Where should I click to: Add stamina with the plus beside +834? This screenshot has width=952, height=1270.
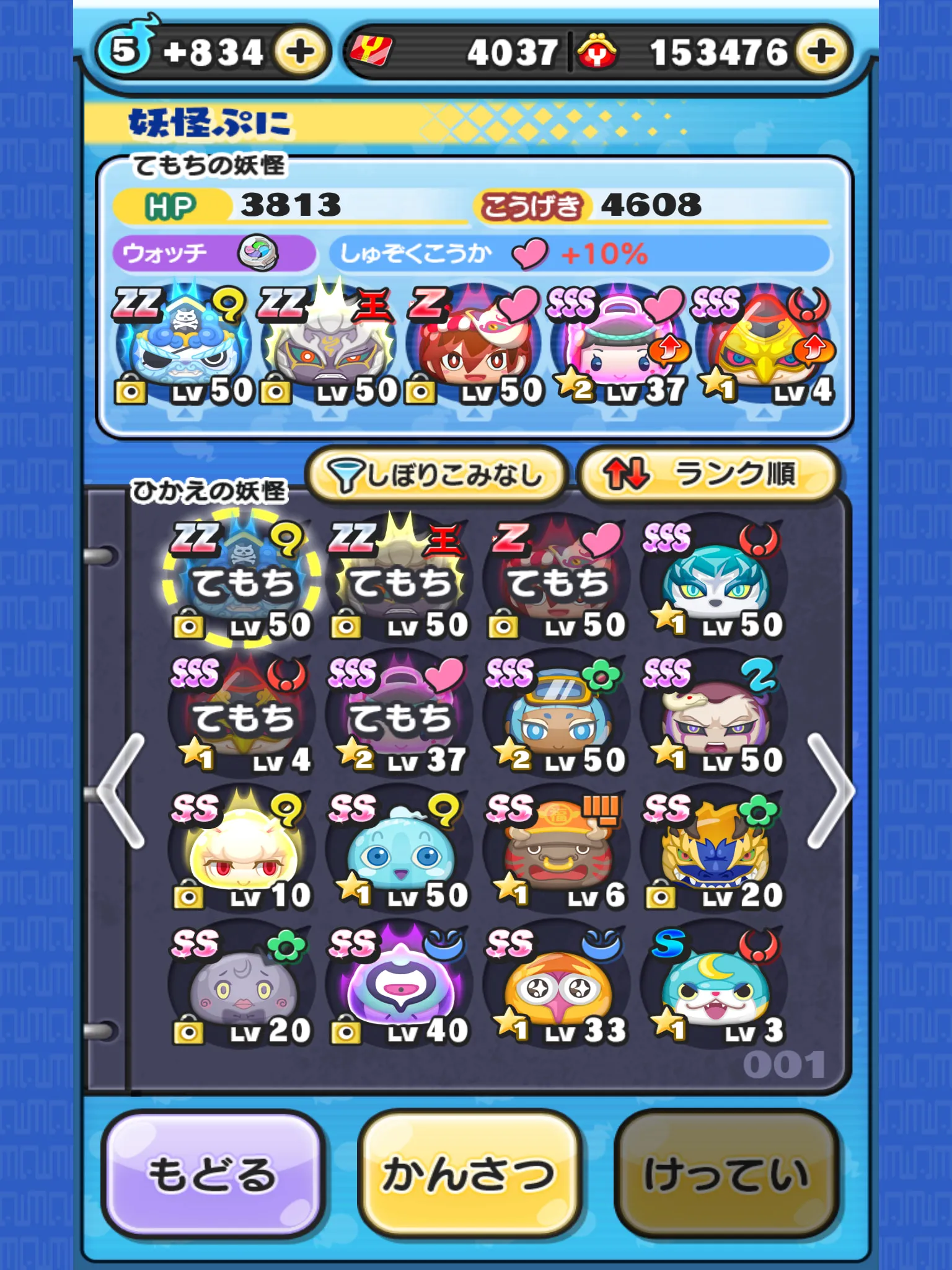[x=300, y=52]
